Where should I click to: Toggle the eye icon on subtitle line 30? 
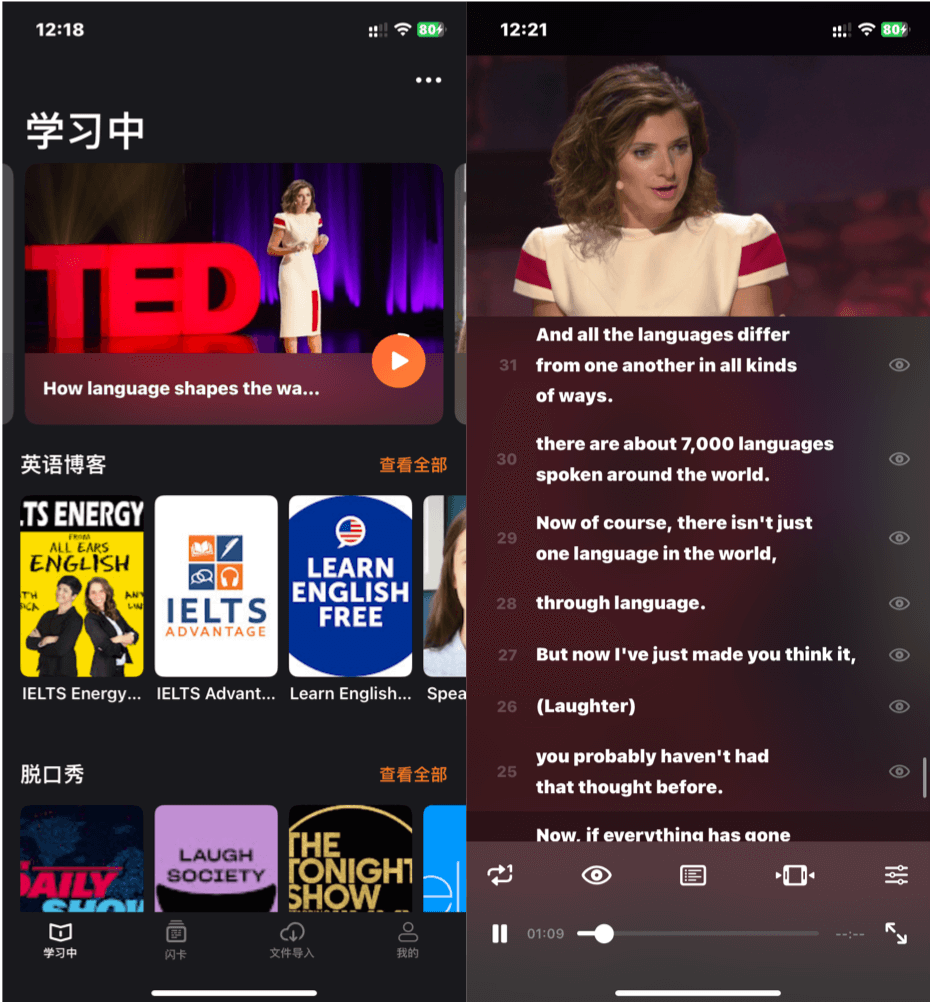point(899,459)
